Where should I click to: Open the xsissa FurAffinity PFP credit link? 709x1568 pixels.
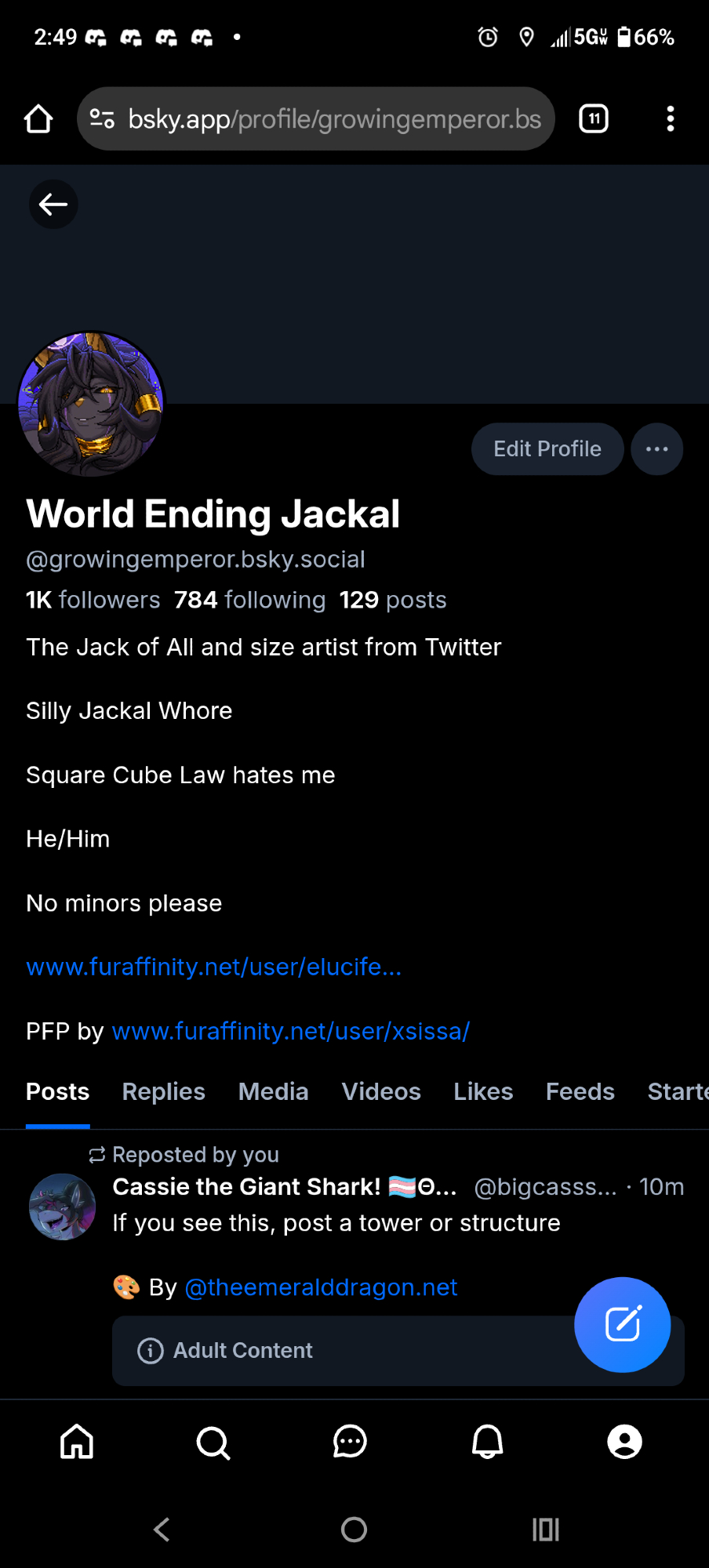290,1031
